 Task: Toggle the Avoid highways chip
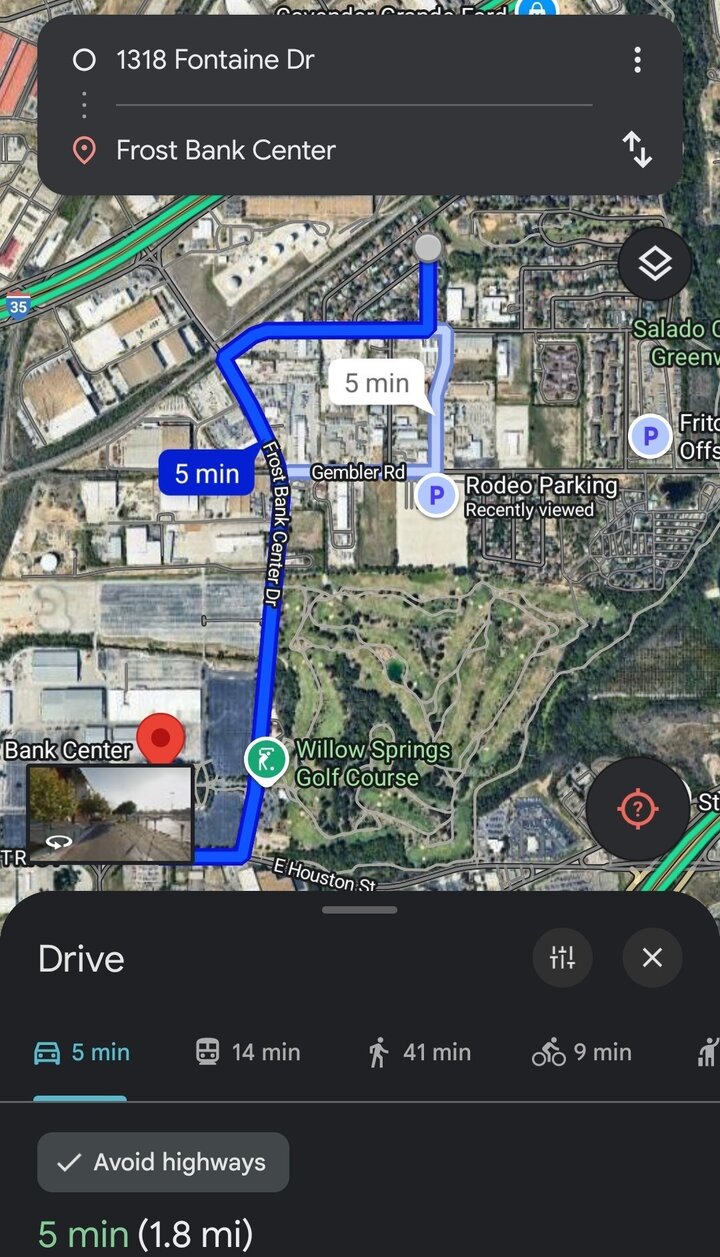pos(163,1162)
